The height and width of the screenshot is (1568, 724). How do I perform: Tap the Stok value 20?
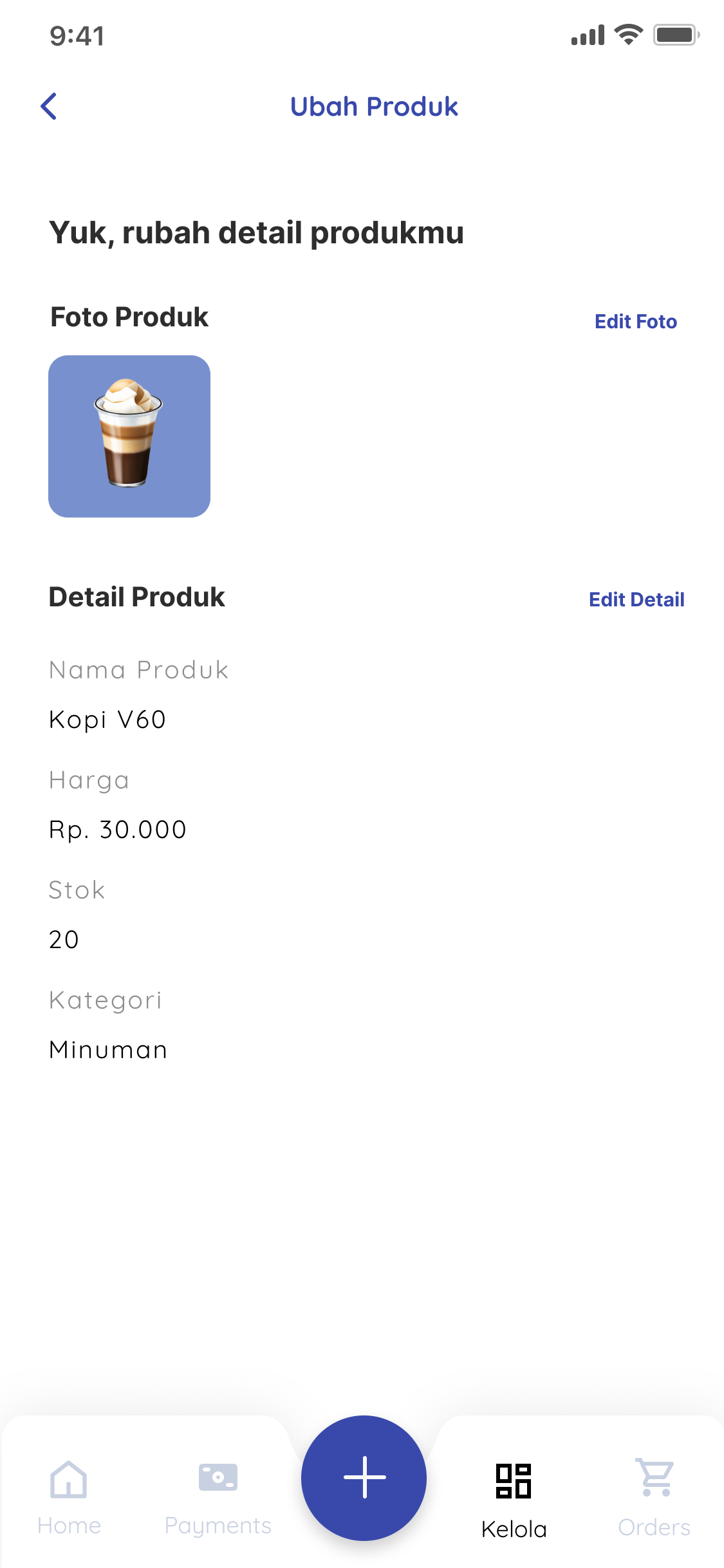64,940
